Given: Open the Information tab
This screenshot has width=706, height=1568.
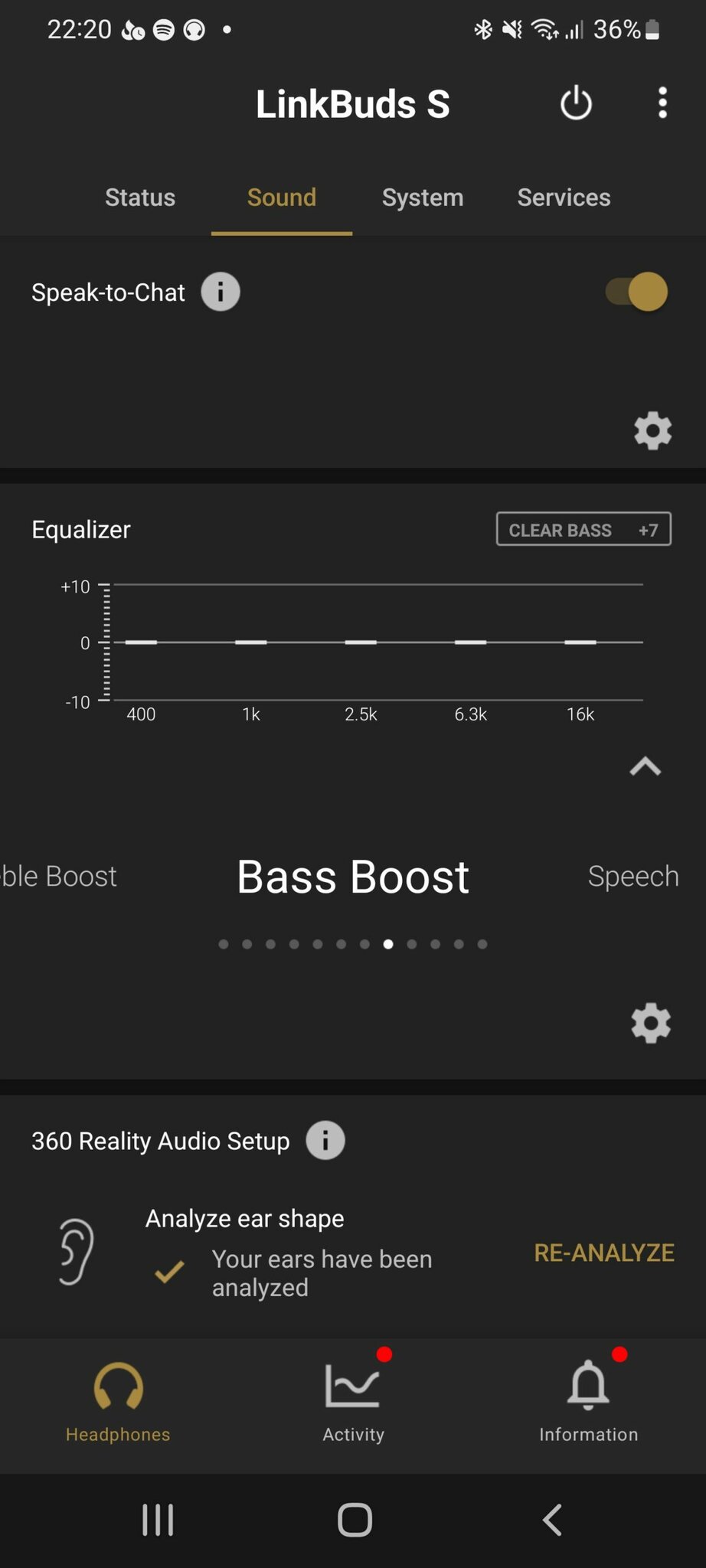Looking at the screenshot, I should 588,1401.
